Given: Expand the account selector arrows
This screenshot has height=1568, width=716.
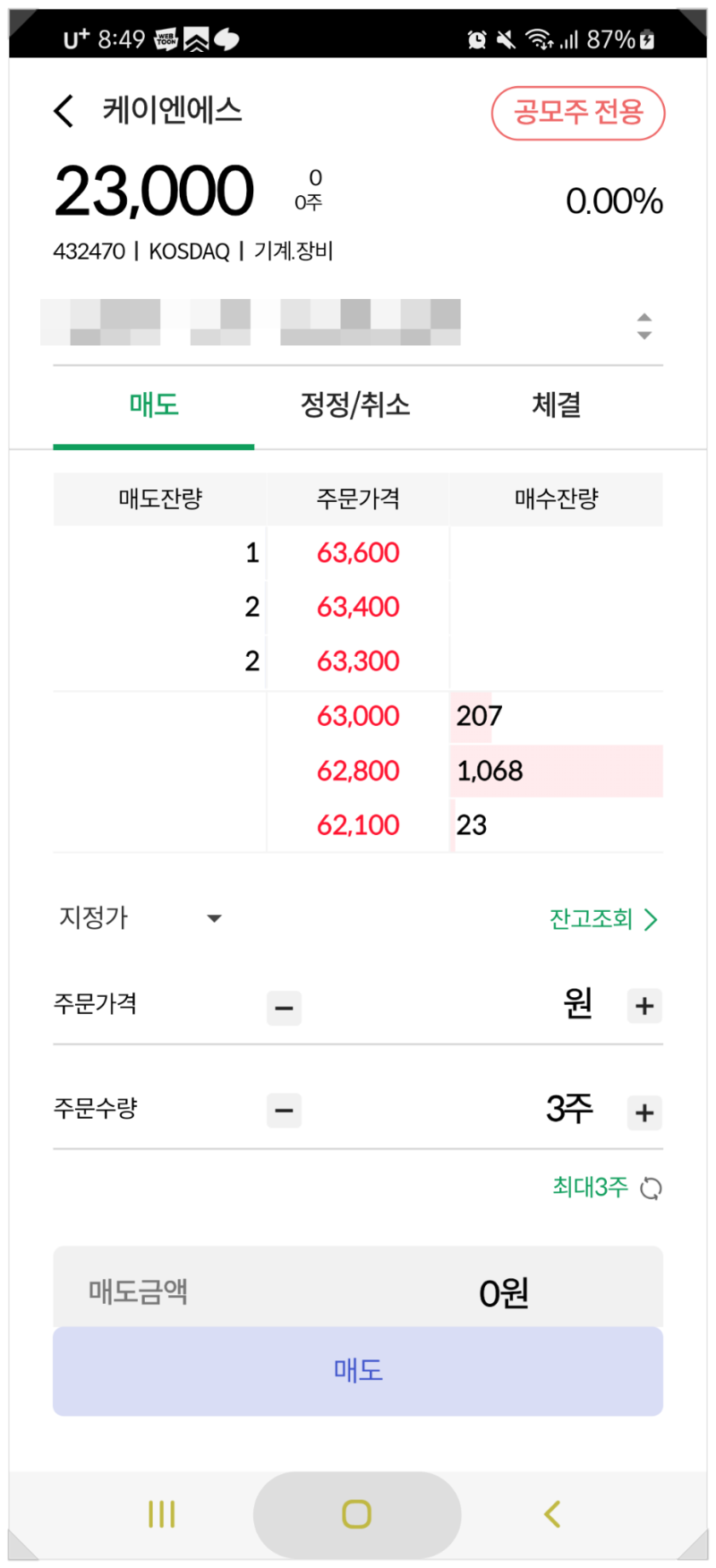Looking at the screenshot, I should 644,325.
